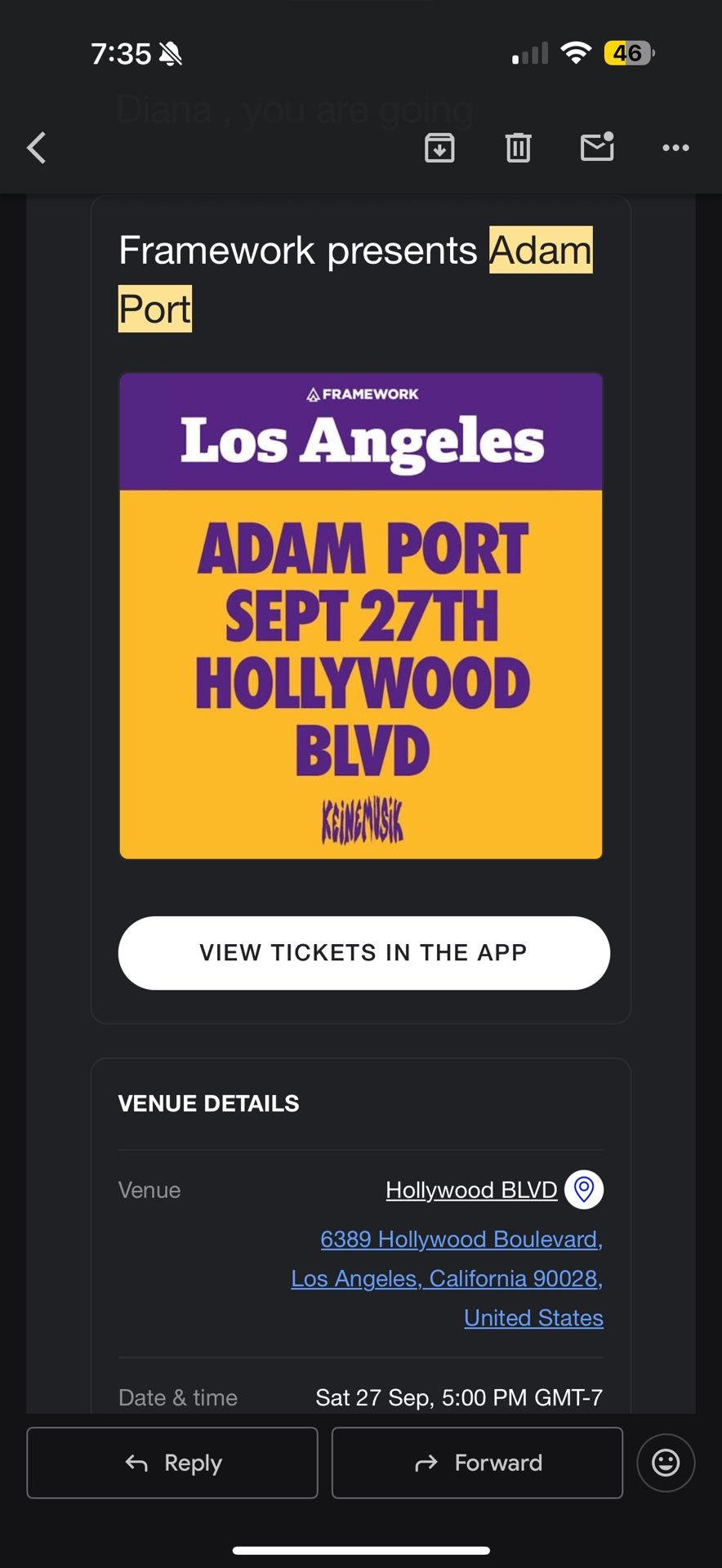This screenshot has width=722, height=1568.
Task: Mark the email as unread
Action: click(597, 147)
